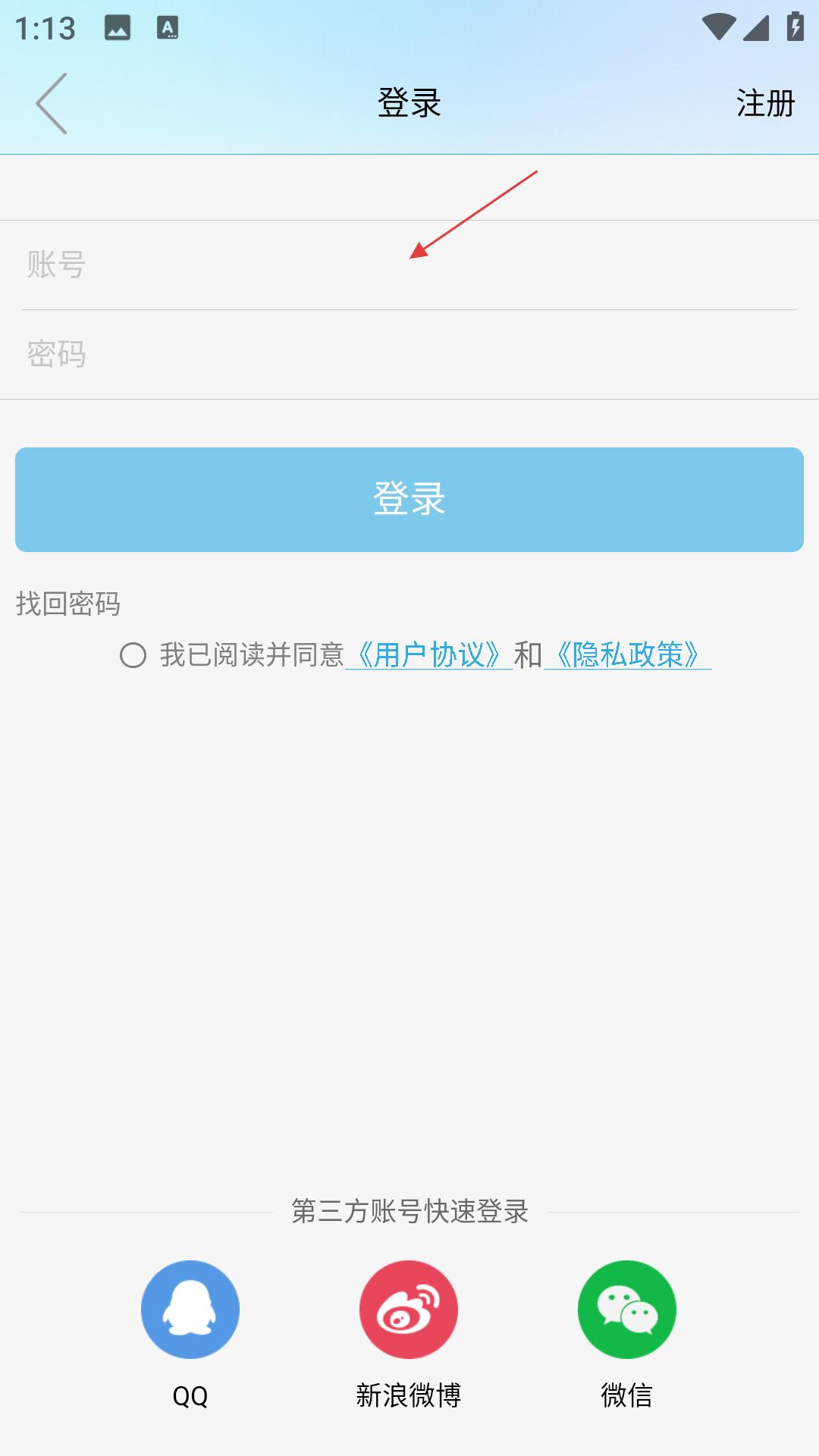The image size is (819, 1456).
Task: Focus the 密码 password field
Action: pos(409,354)
